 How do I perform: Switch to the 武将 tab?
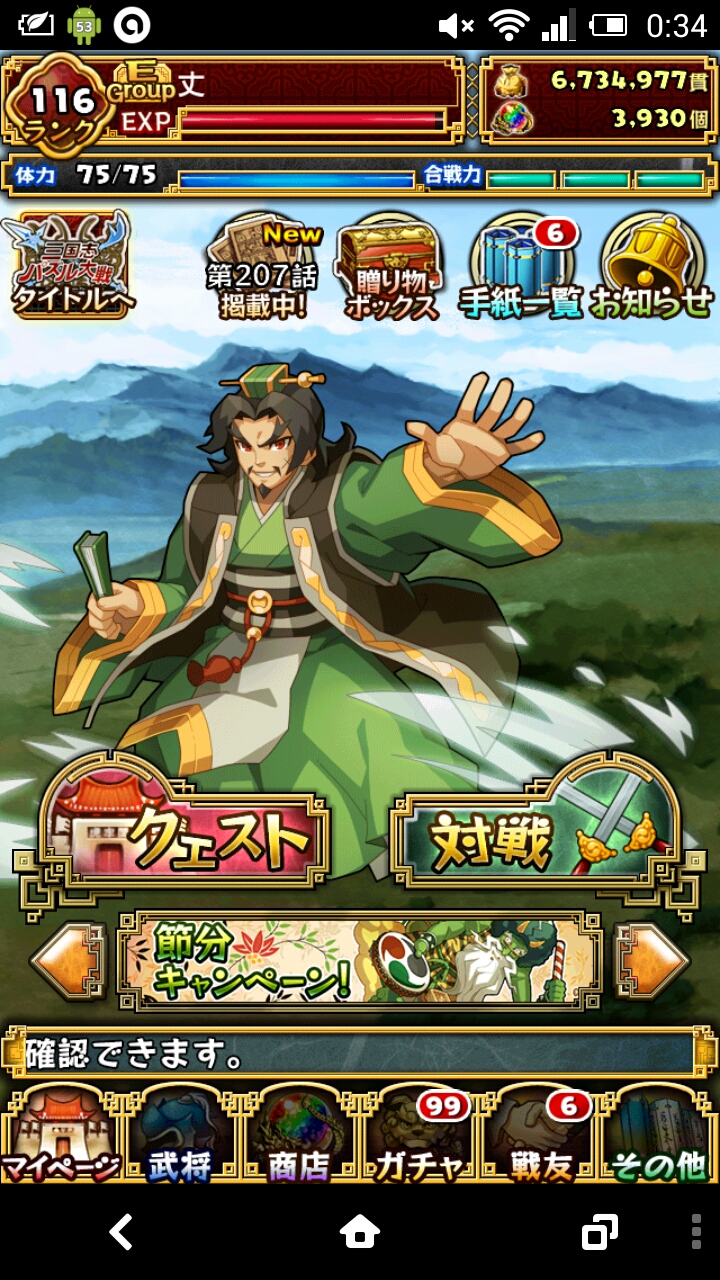pos(180,1135)
